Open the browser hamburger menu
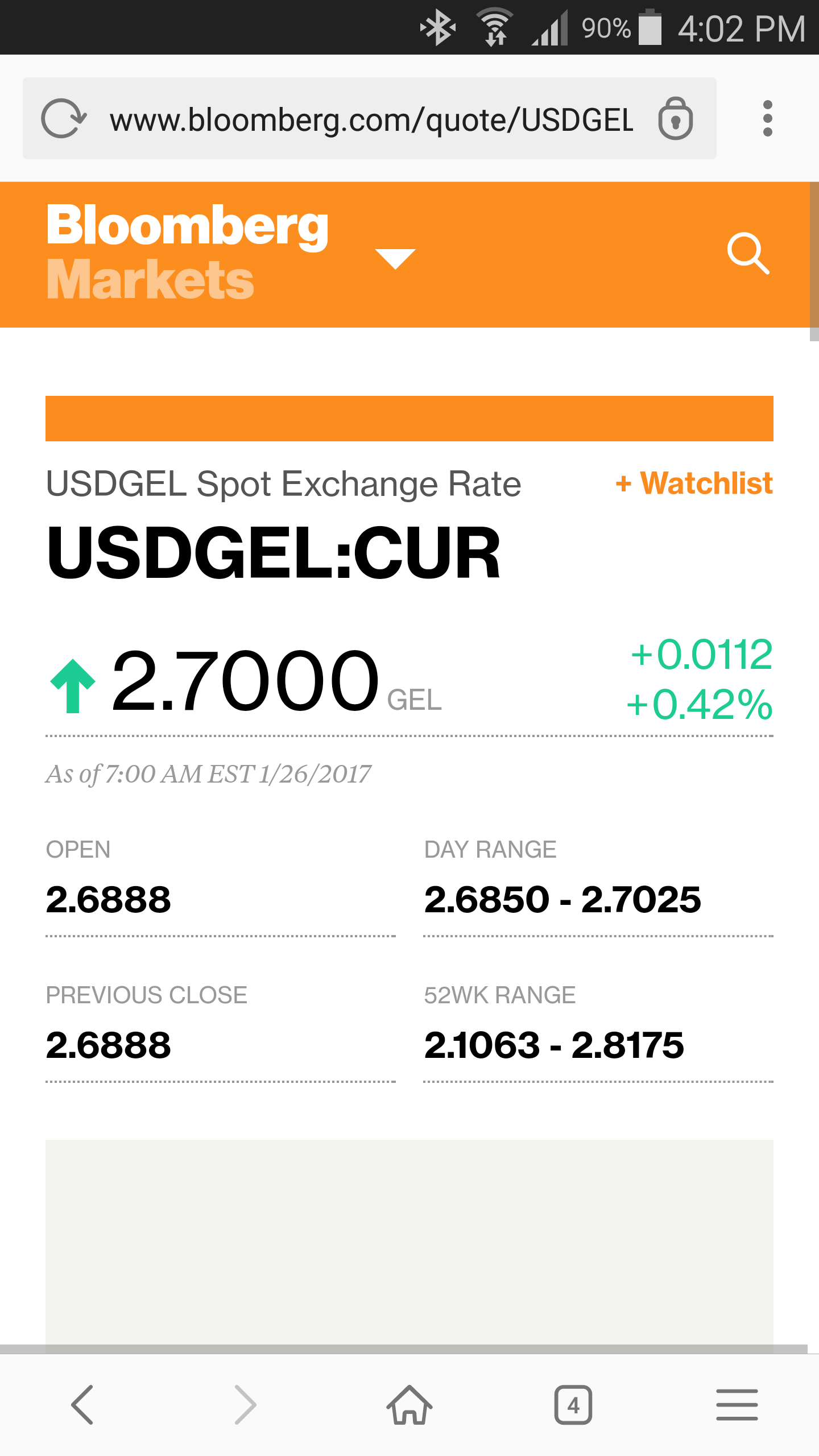819x1456 pixels. (x=737, y=1404)
